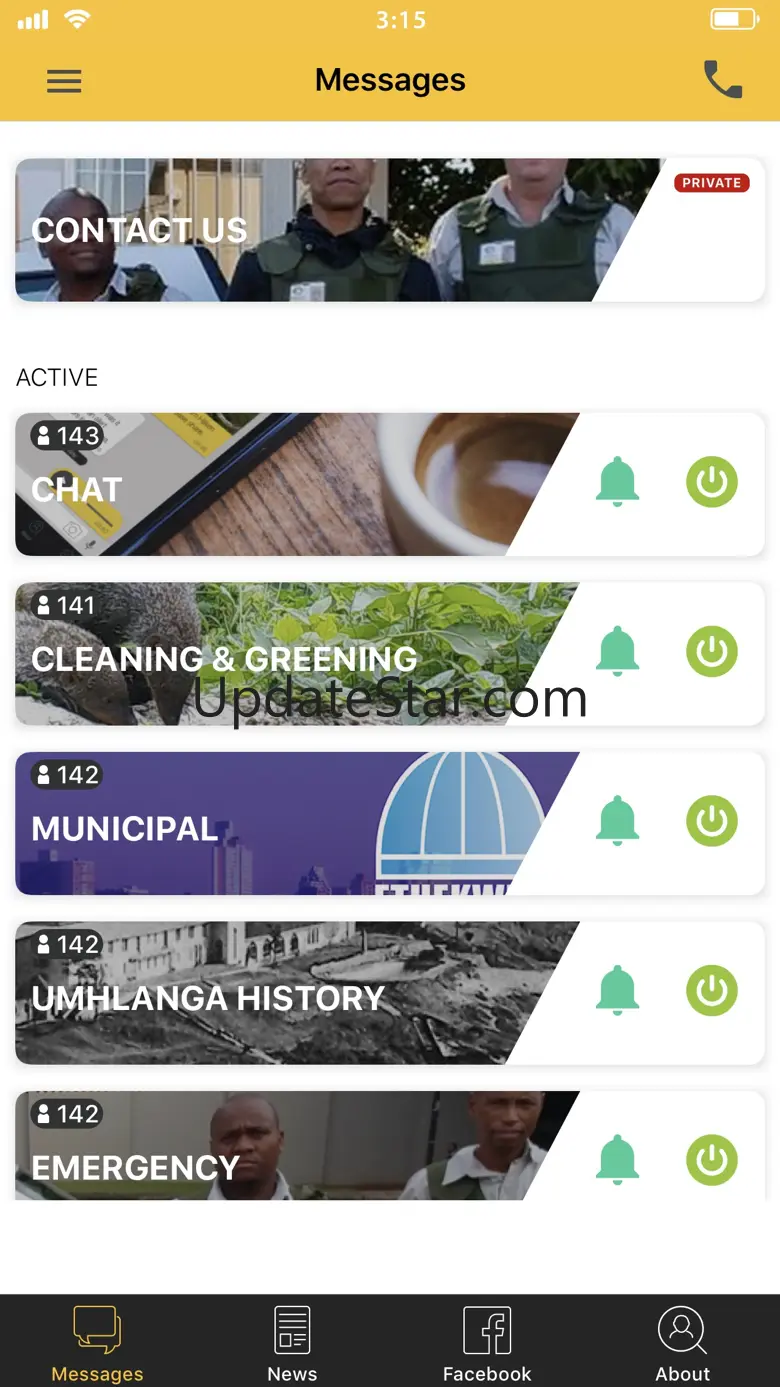
Task: Tap the phone call icon
Action: click(722, 80)
